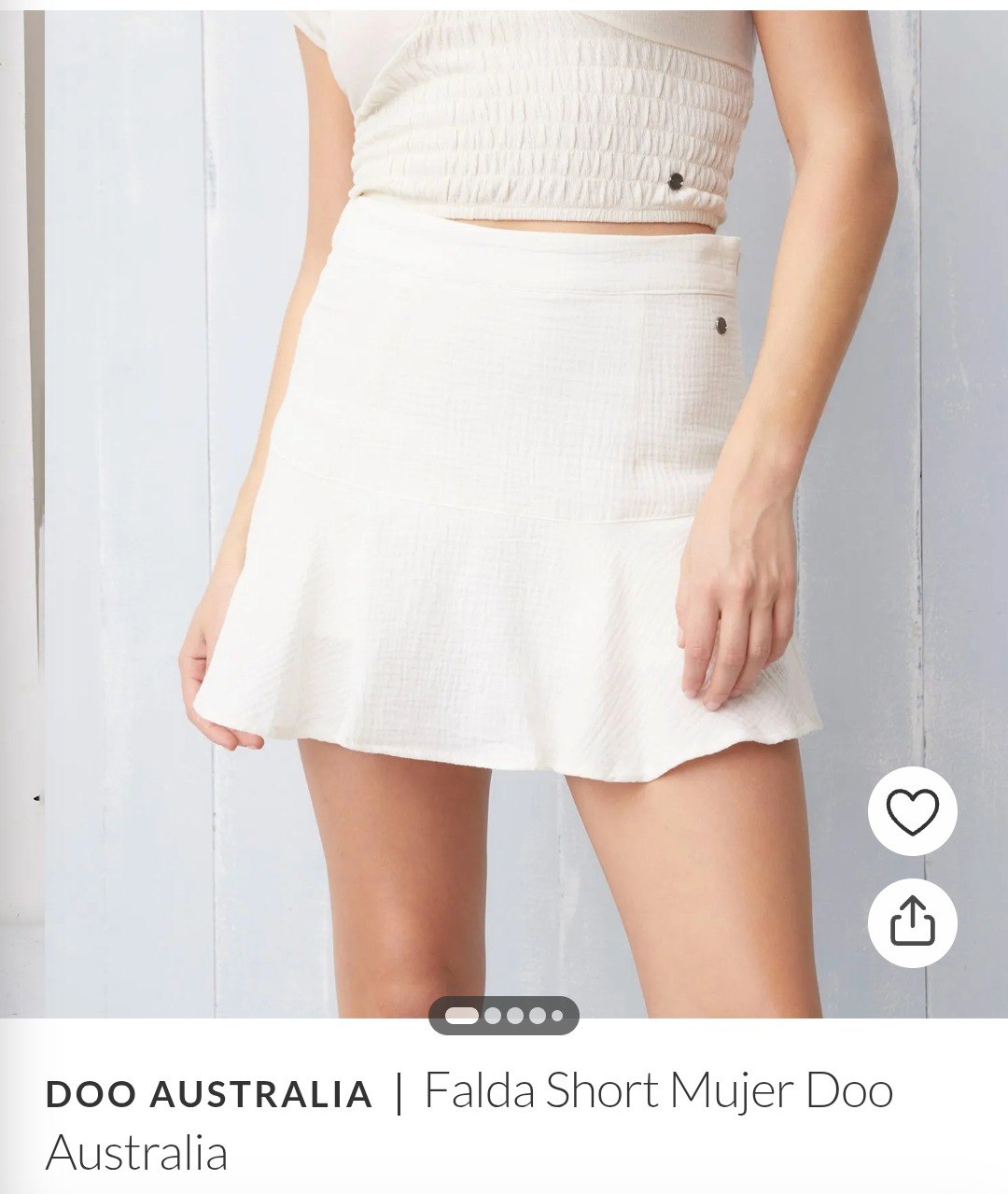Share this Doo Australia skirt product
This screenshot has height=1194, width=1008.
pos(912,921)
